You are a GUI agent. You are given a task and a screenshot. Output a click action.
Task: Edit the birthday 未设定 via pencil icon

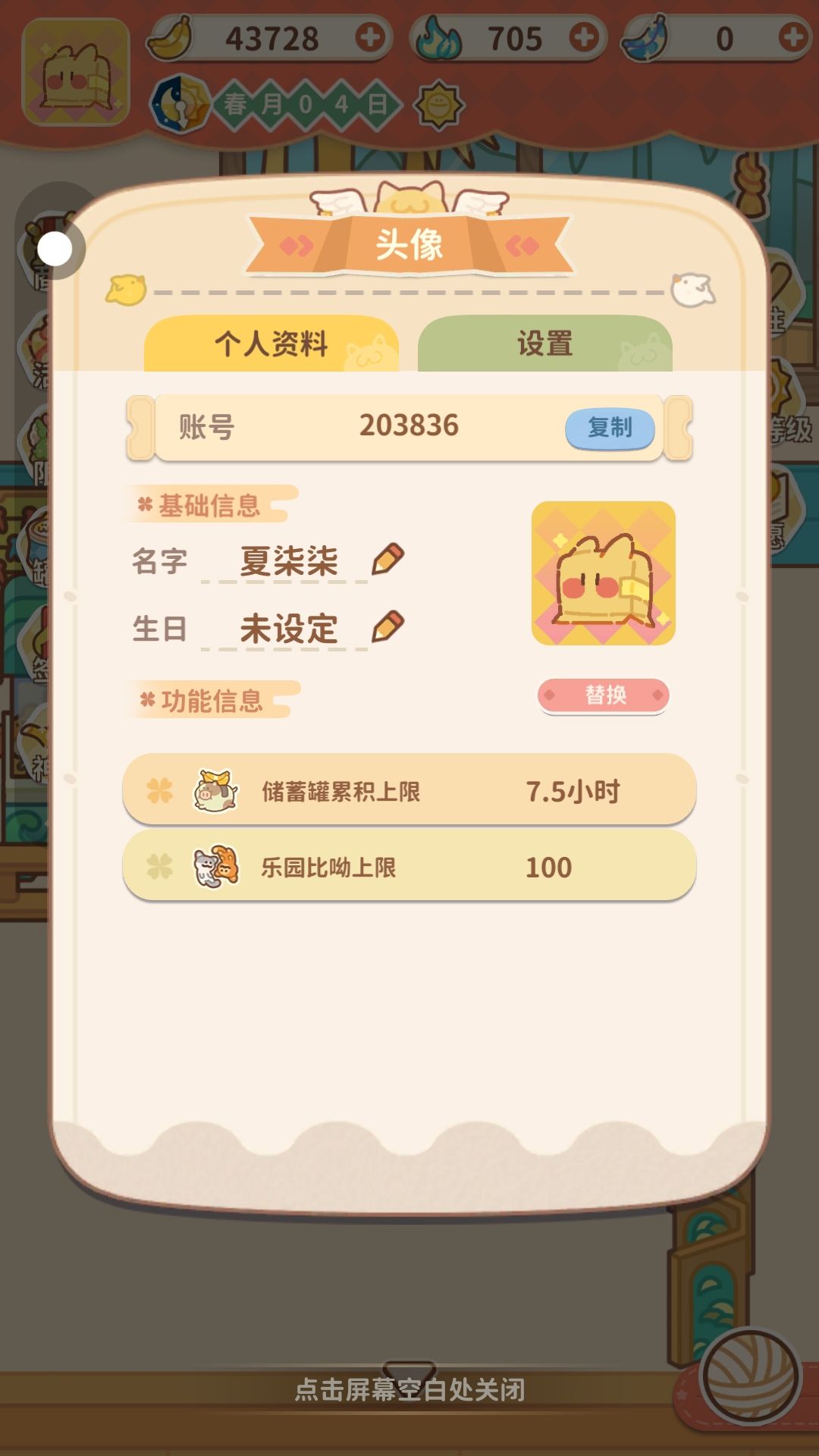(x=388, y=626)
